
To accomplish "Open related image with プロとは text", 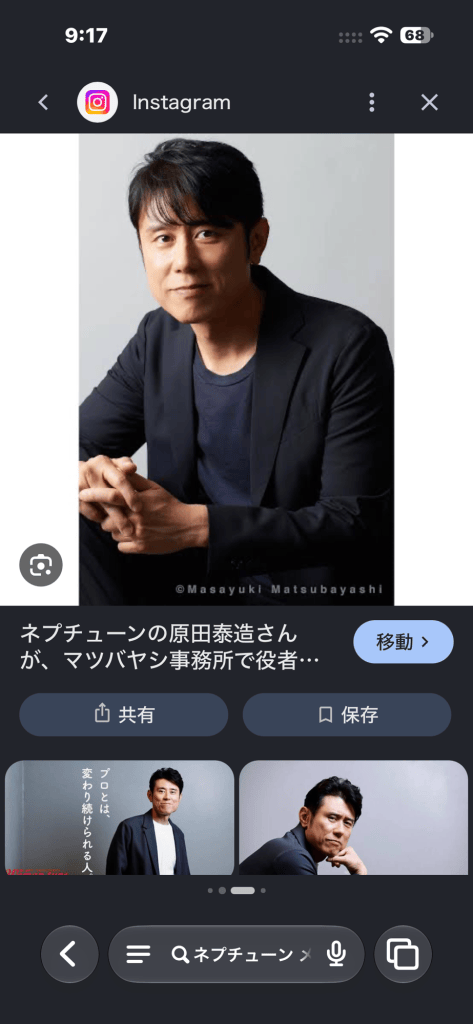I will tap(120, 818).
